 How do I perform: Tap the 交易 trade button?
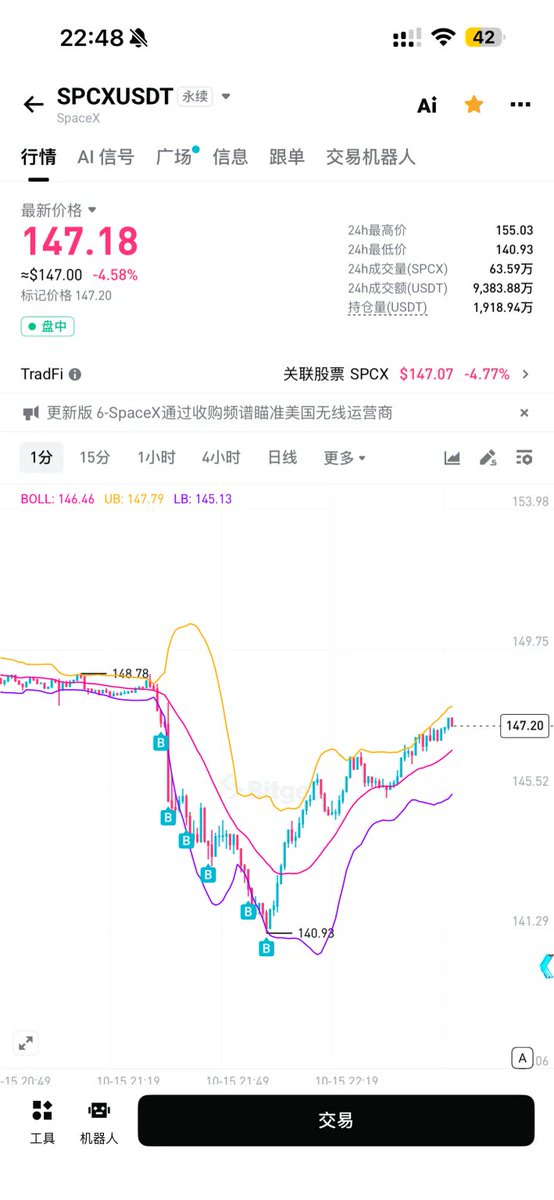pos(336,1120)
